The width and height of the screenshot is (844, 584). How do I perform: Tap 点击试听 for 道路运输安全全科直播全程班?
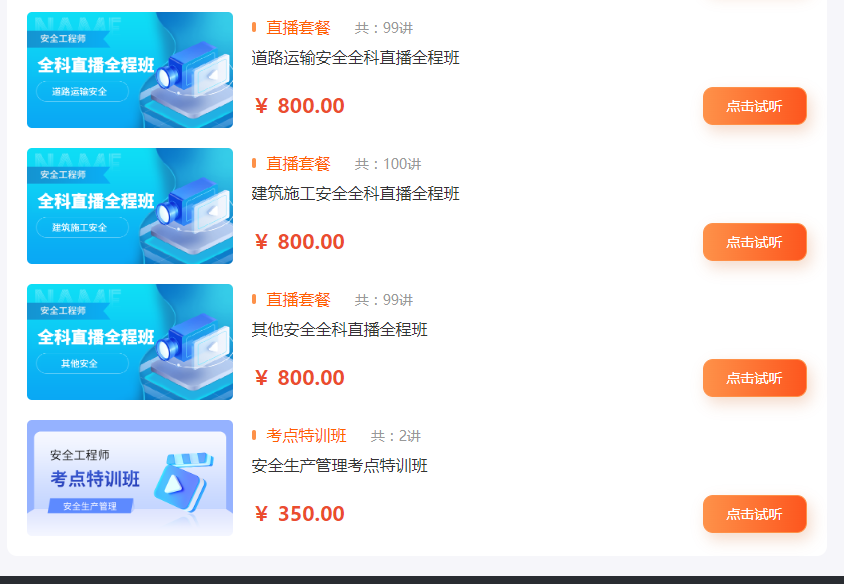tap(754, 106)
